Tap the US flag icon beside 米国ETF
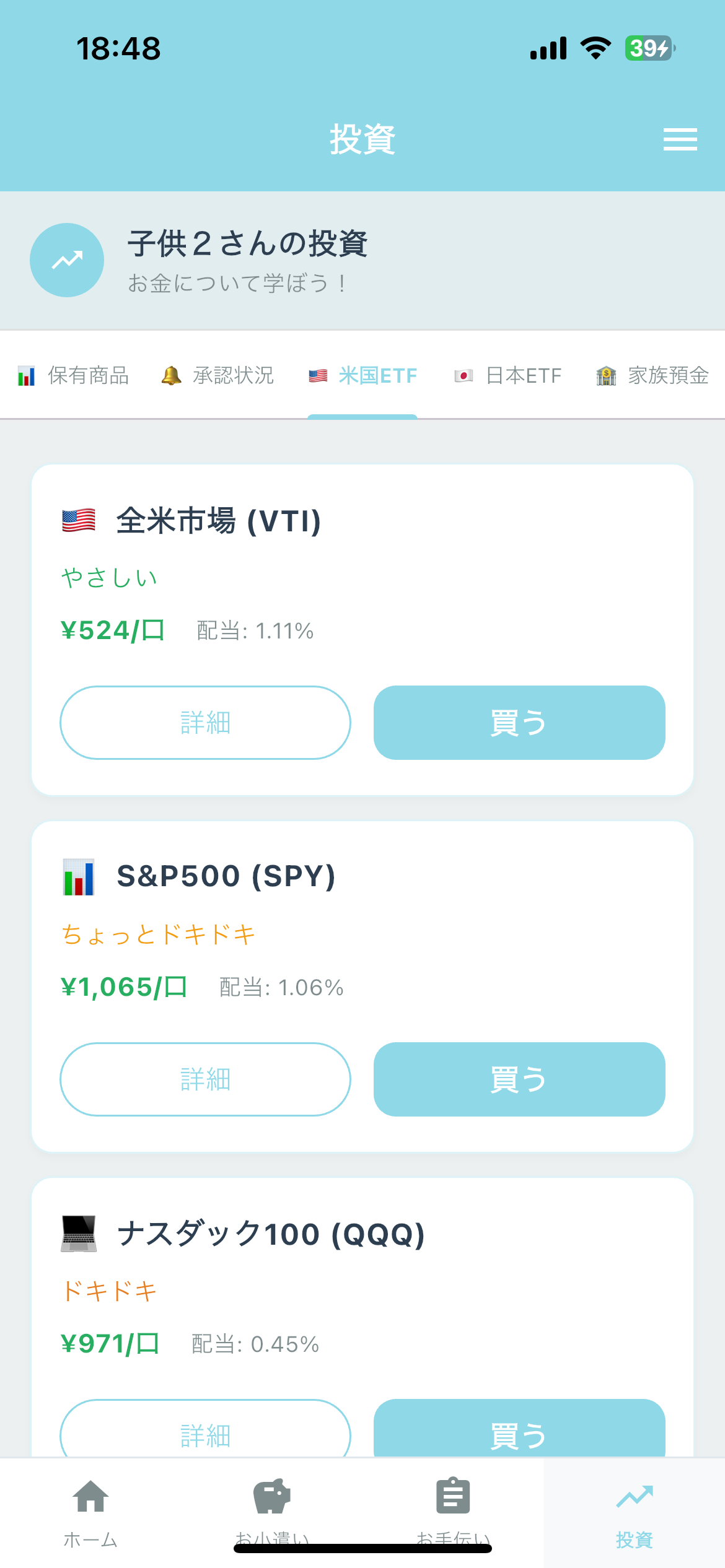This screenshot has height=1568, width=725. (x=318, y=375)
